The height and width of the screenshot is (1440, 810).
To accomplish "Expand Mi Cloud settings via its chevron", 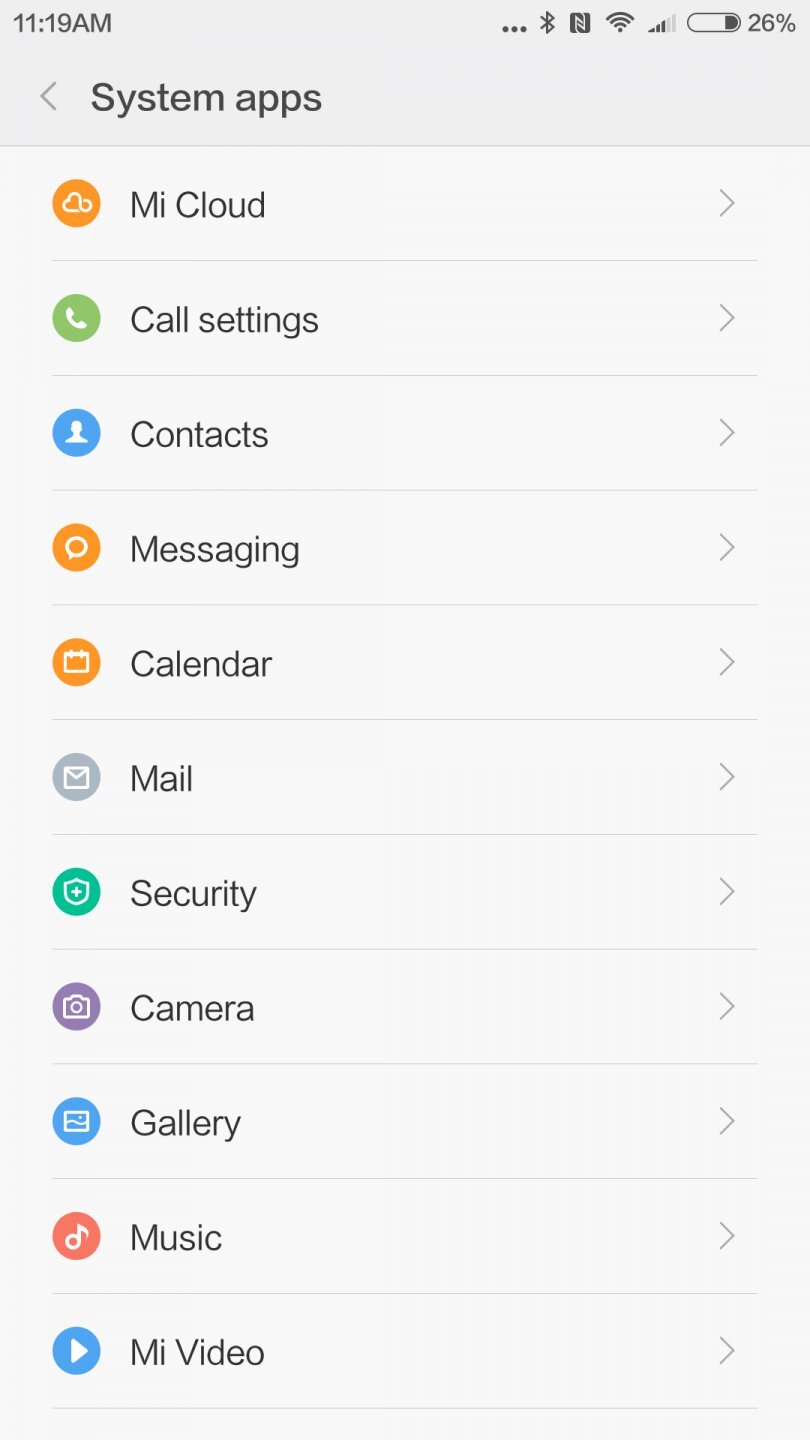I will click(x=727, y=203).
